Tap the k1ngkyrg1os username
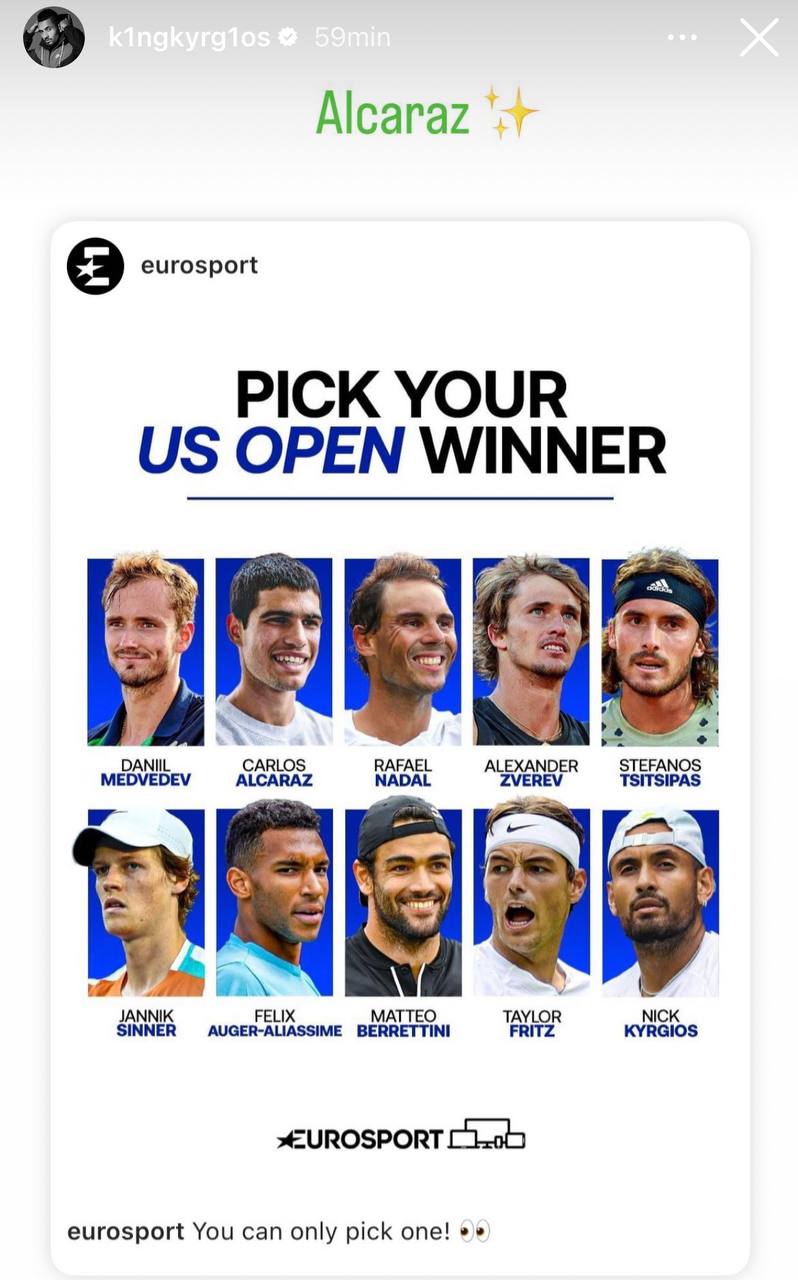Screen dimensions: 798x1280 click(189, 38)
